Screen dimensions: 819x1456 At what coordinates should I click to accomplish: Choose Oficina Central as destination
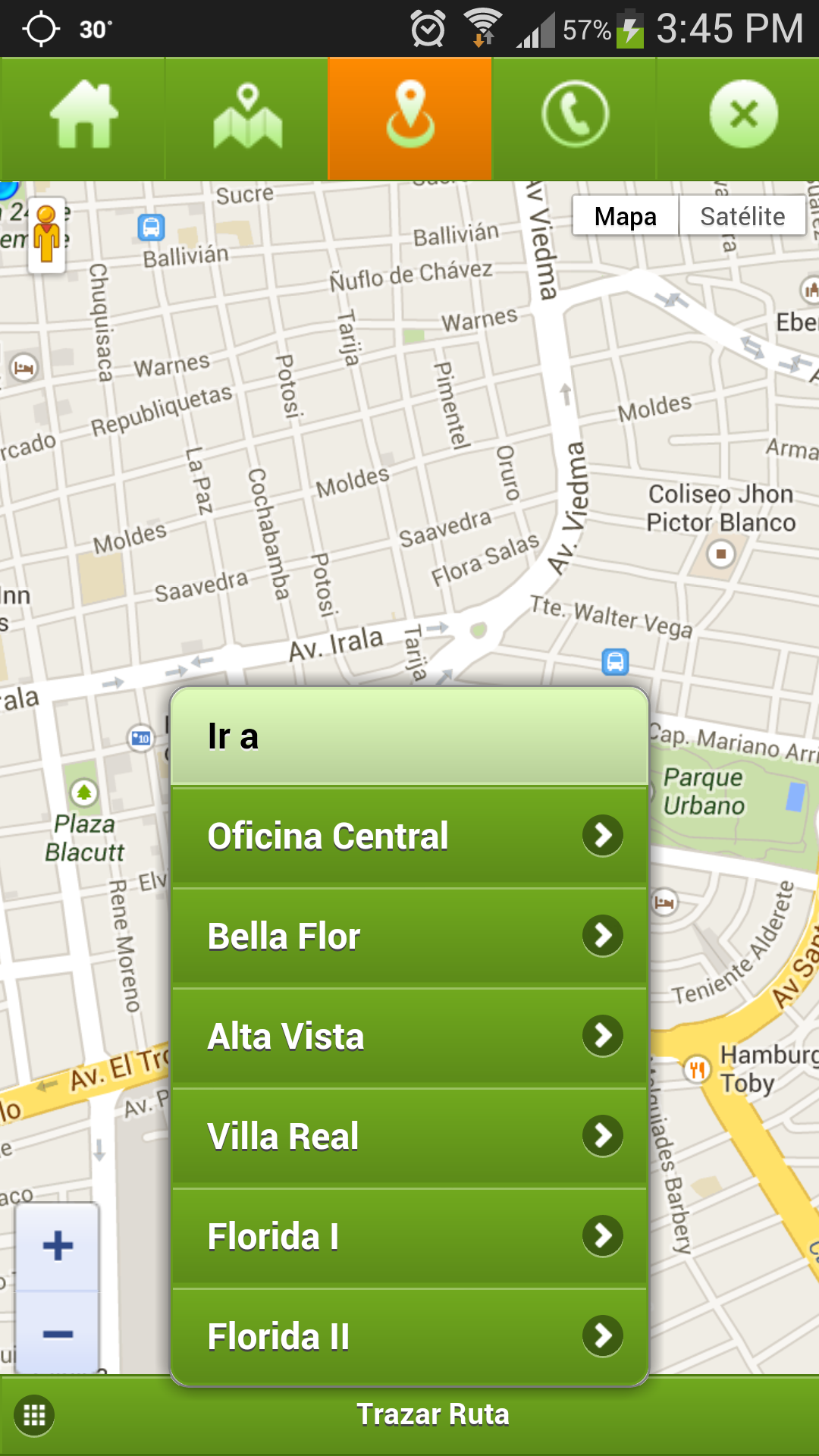409,836
